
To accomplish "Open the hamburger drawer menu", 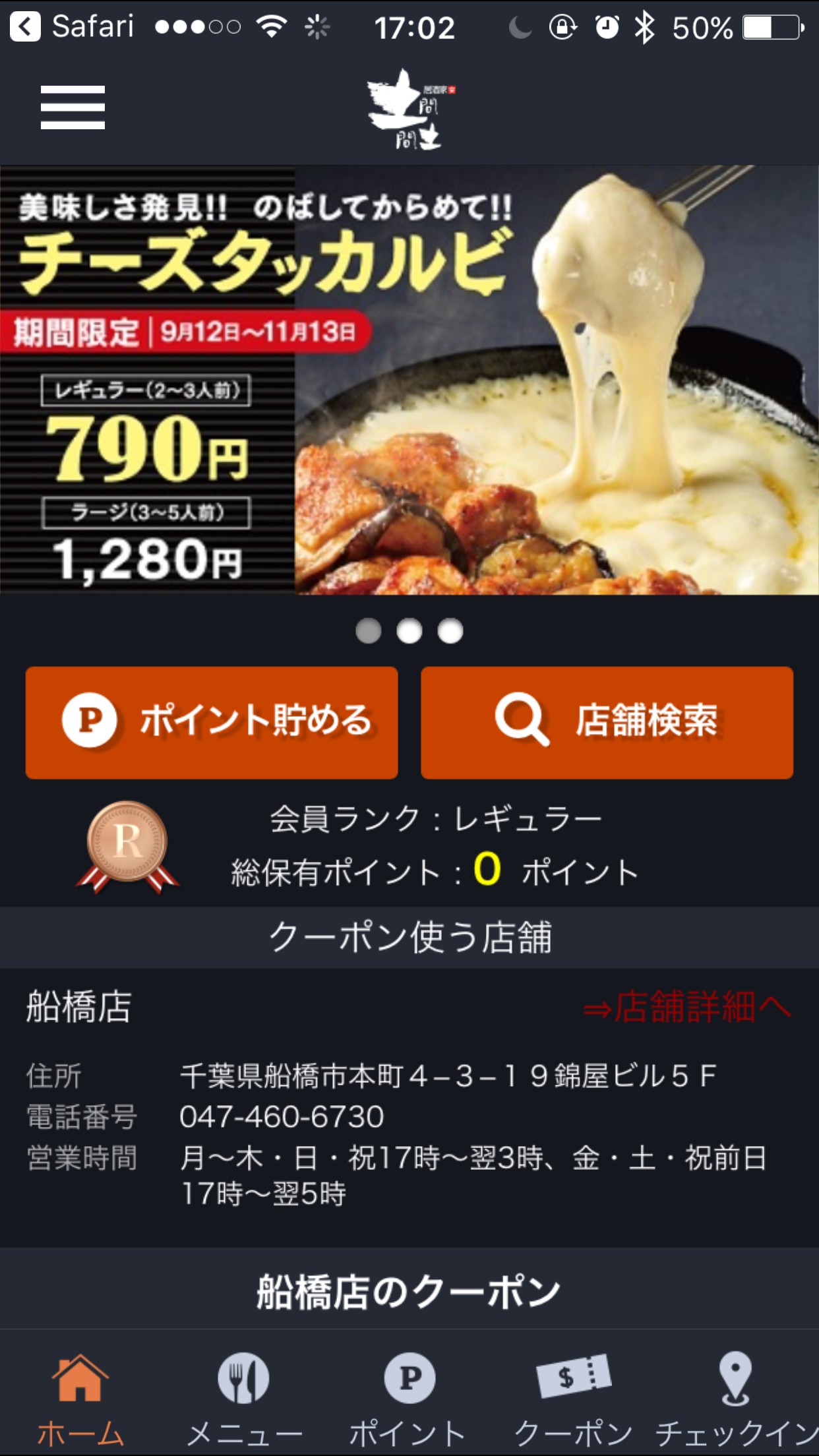I will pos(73,107).
